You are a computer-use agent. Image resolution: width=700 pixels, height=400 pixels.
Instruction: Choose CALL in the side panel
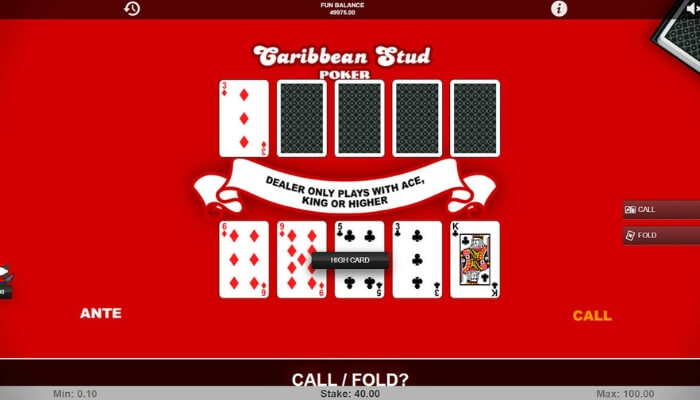[x=658, y=210]
